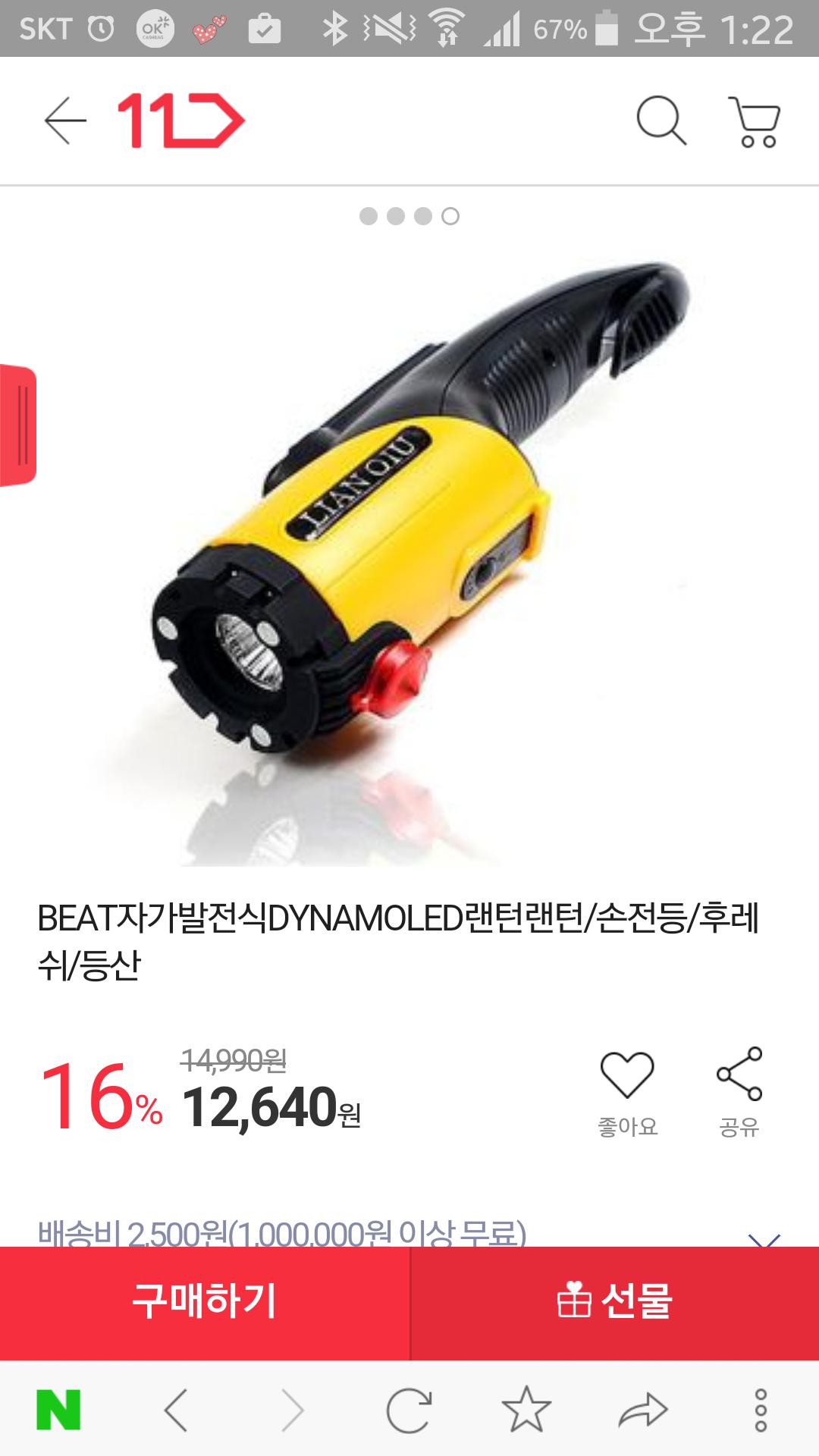Open the red side drawer handle

pyautogui.click(x=19, y=425)
